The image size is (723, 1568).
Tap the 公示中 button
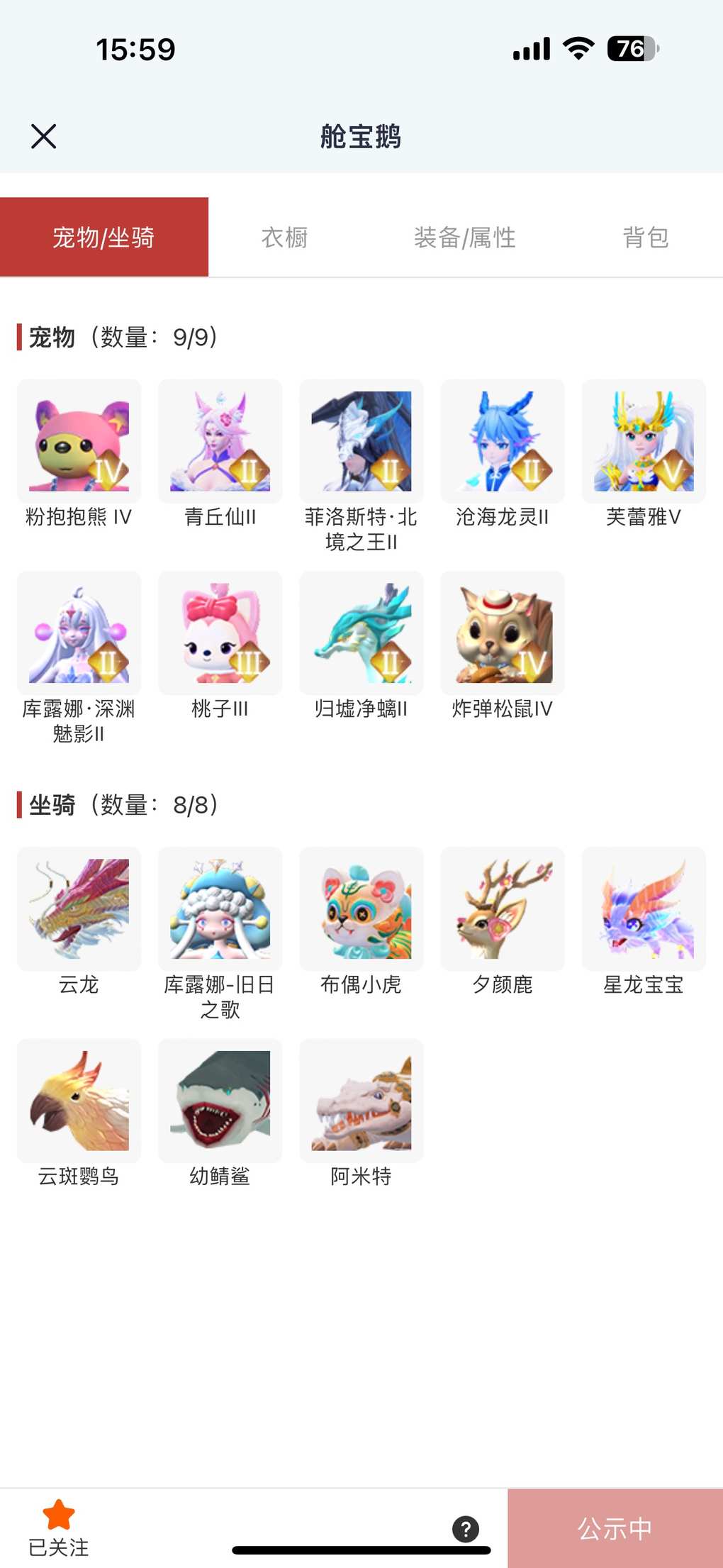(615, 1529)
